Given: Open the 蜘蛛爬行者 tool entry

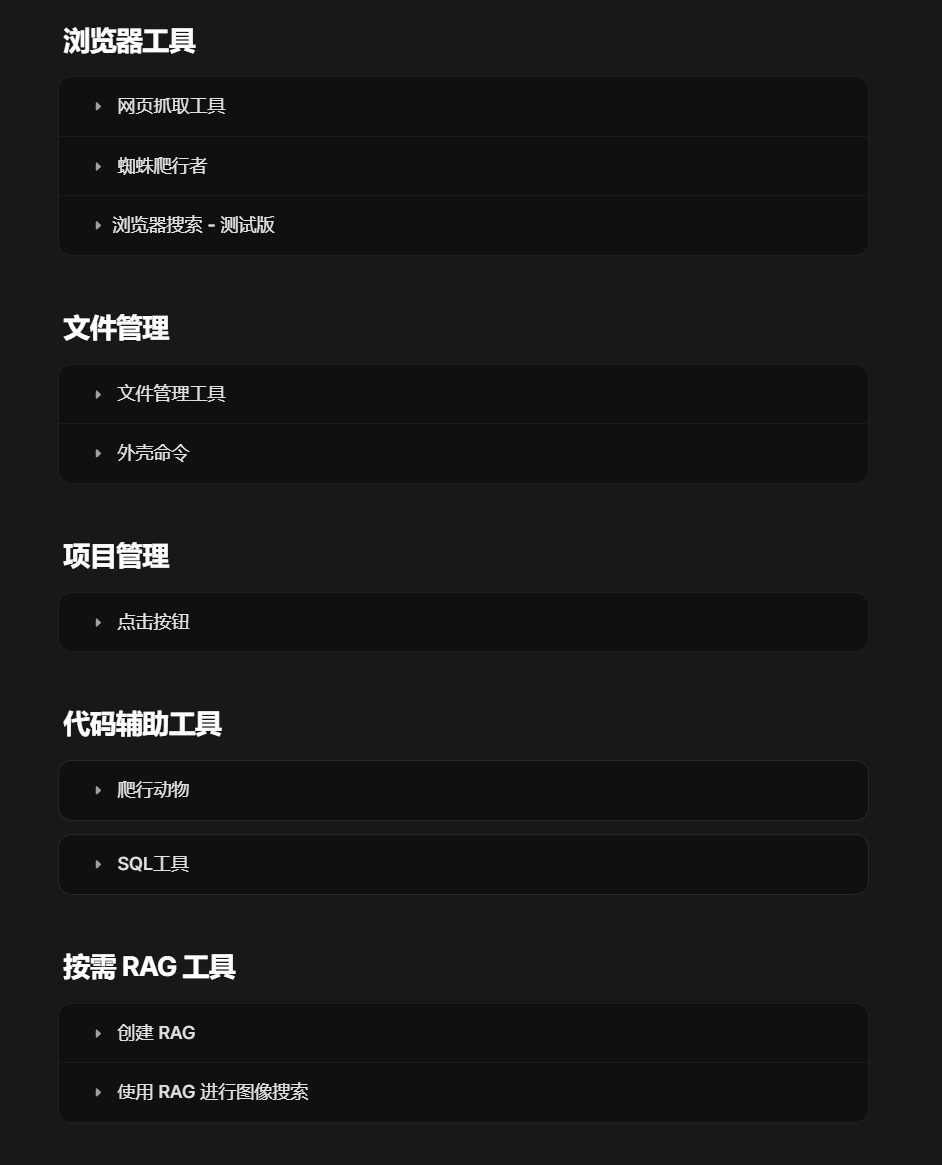Looking at the screenshot, I should click(x=162, y=166).
